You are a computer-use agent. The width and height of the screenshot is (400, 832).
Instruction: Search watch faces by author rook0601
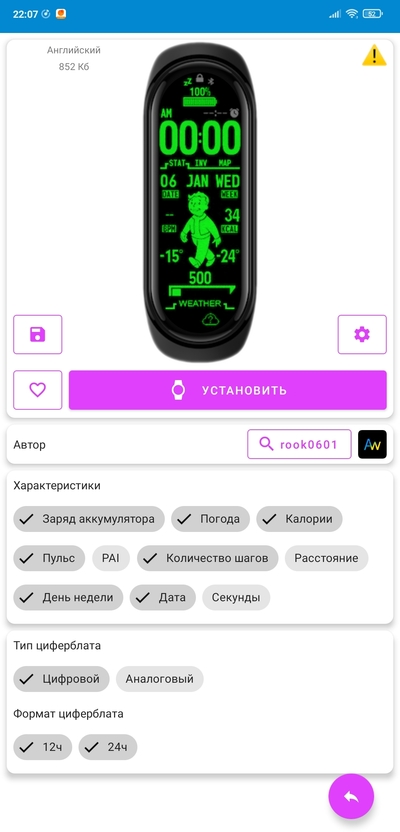click(x=299, y=444)
